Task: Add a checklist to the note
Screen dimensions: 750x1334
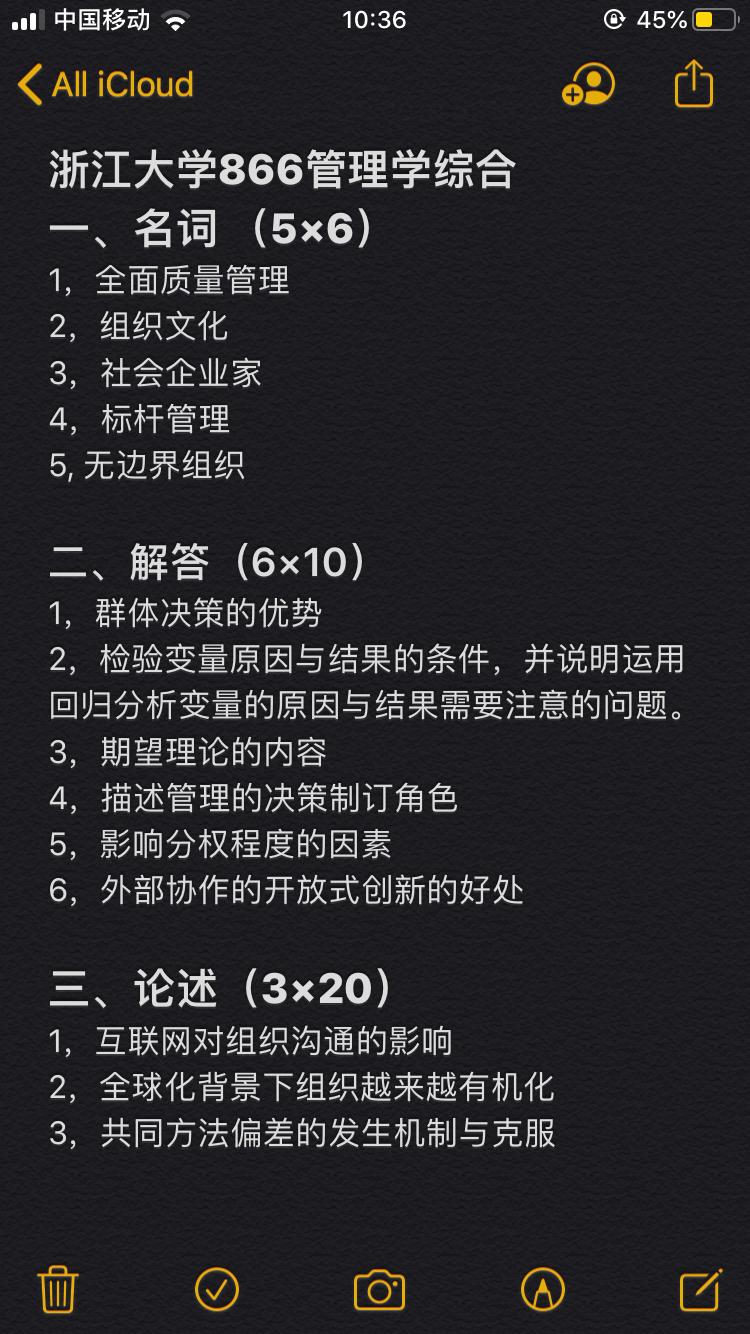Action: point(217,1288)
